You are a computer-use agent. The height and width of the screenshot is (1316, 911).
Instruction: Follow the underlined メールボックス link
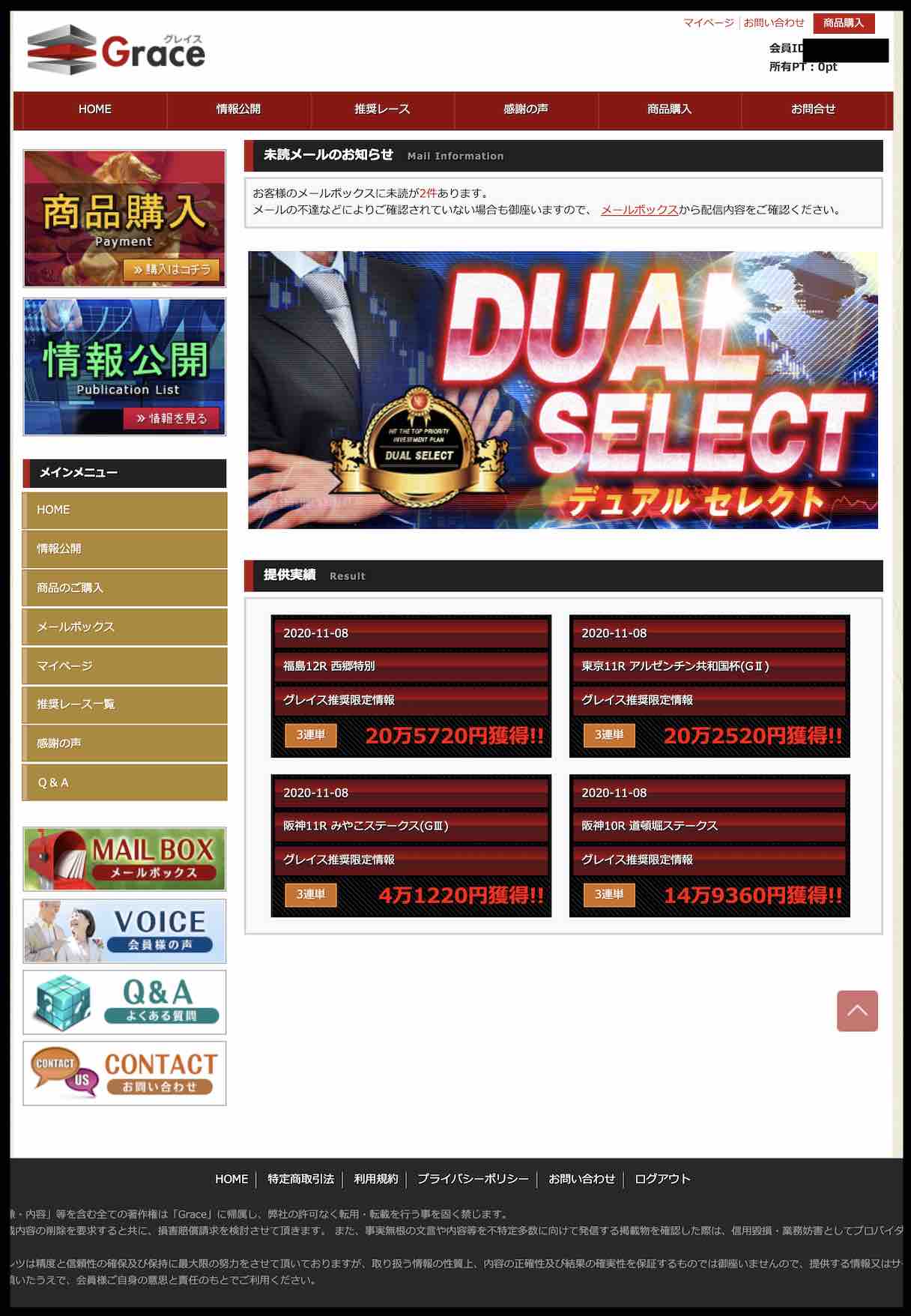(x=639, y=210)
